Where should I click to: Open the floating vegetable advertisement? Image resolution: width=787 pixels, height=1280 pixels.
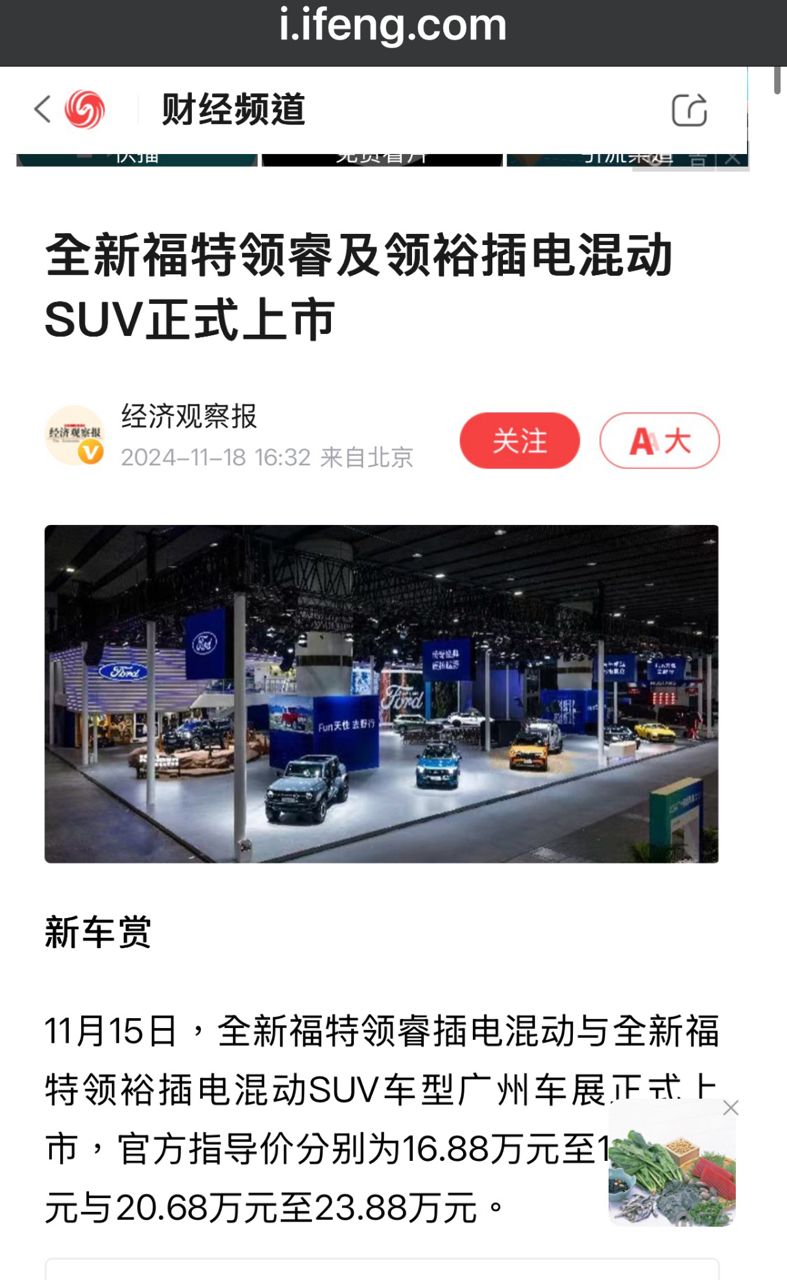coord(672,1170)
